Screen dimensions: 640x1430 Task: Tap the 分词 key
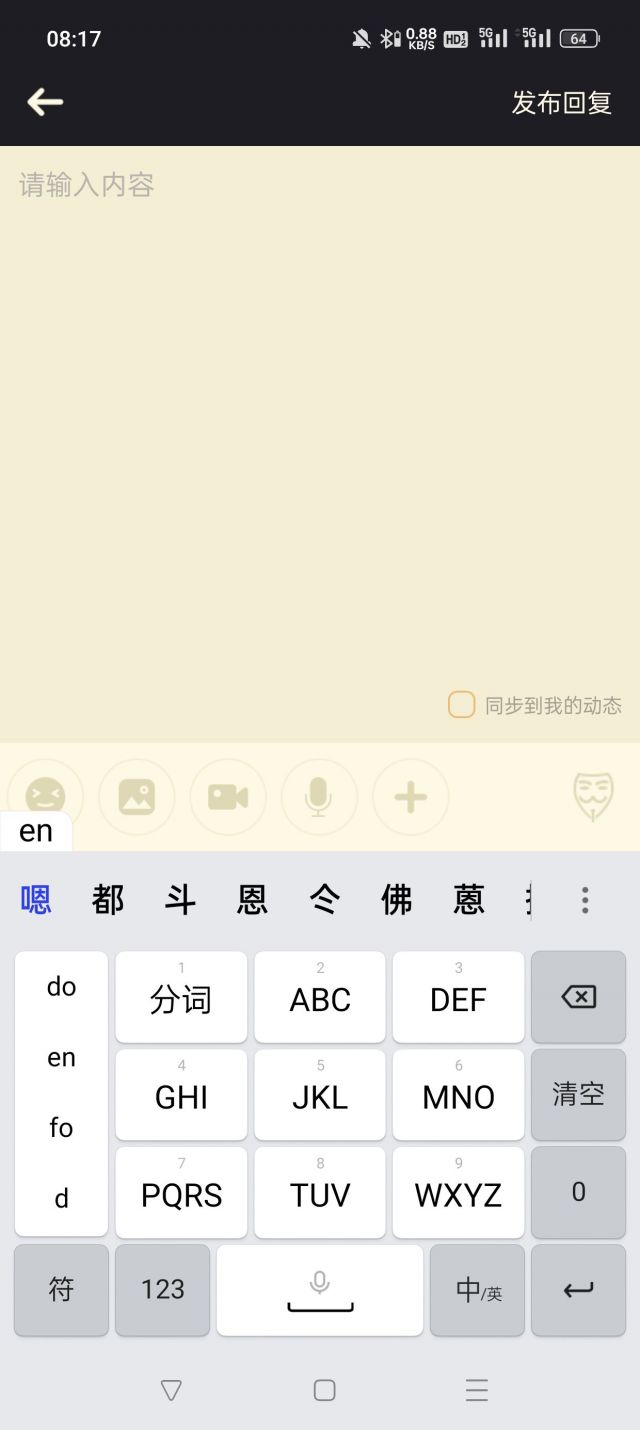pos(181,998)
